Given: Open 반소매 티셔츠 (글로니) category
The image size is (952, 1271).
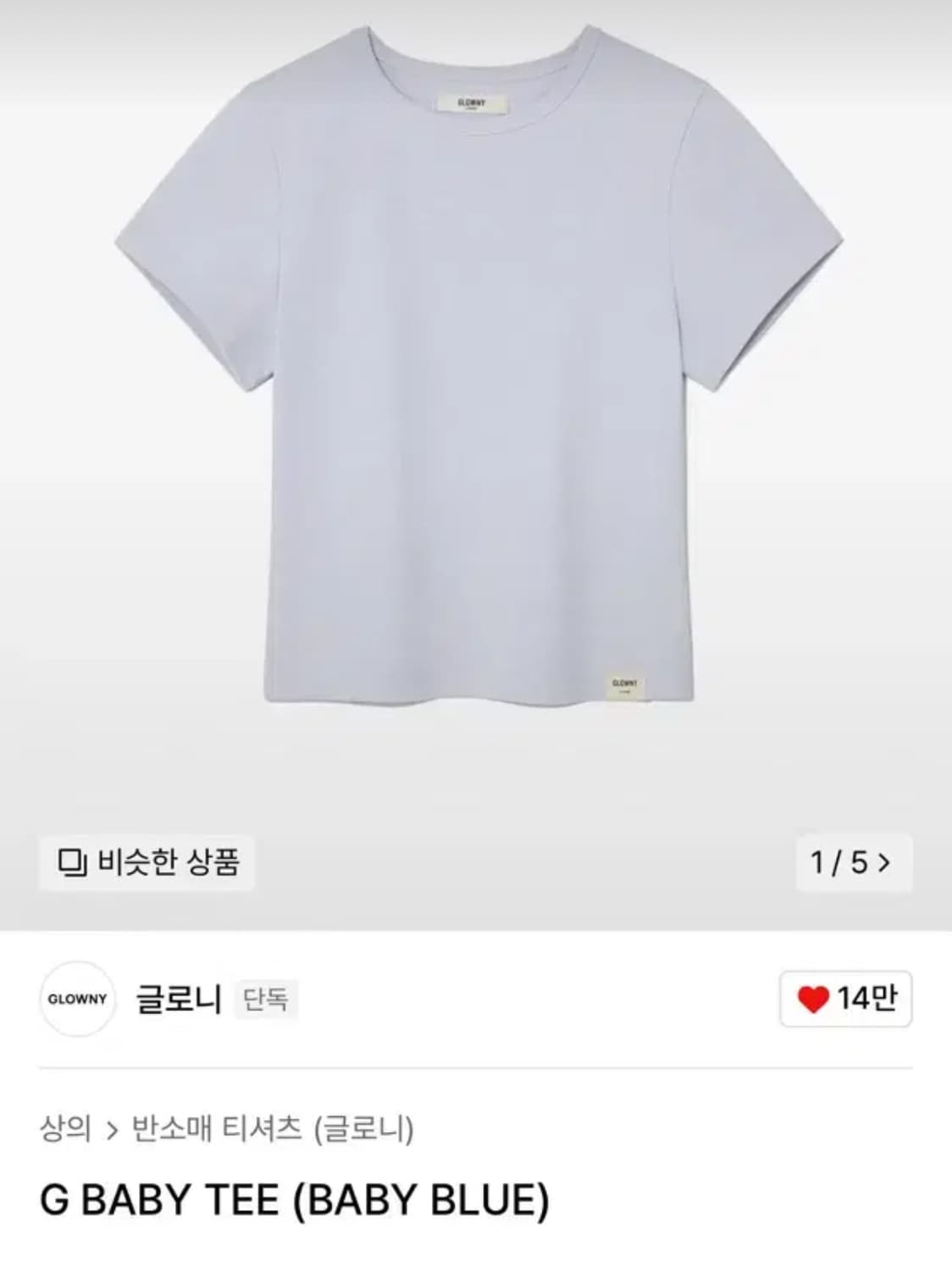Looking at the screenshot, I should point(273,1129).
